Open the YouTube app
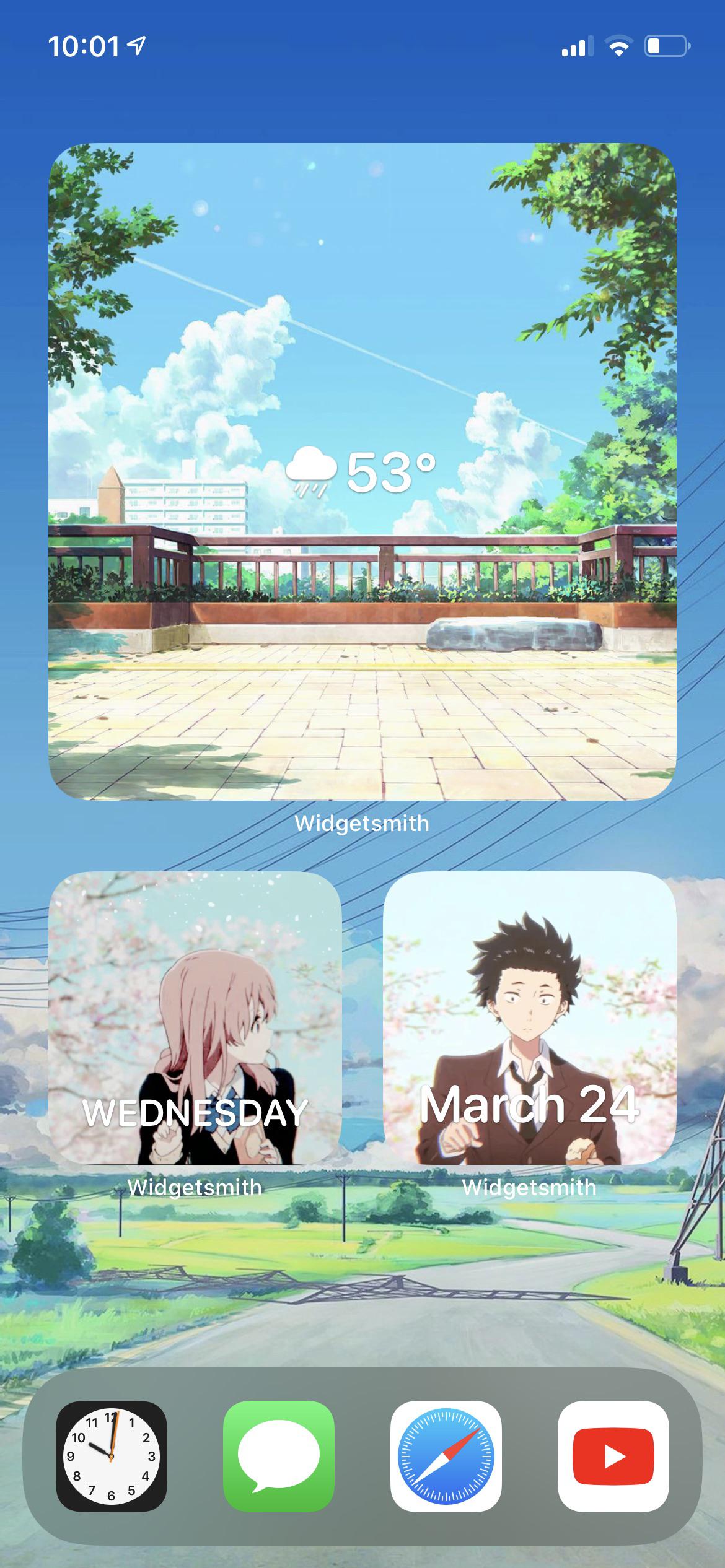725x1568 pixels. coord(613,1457)
